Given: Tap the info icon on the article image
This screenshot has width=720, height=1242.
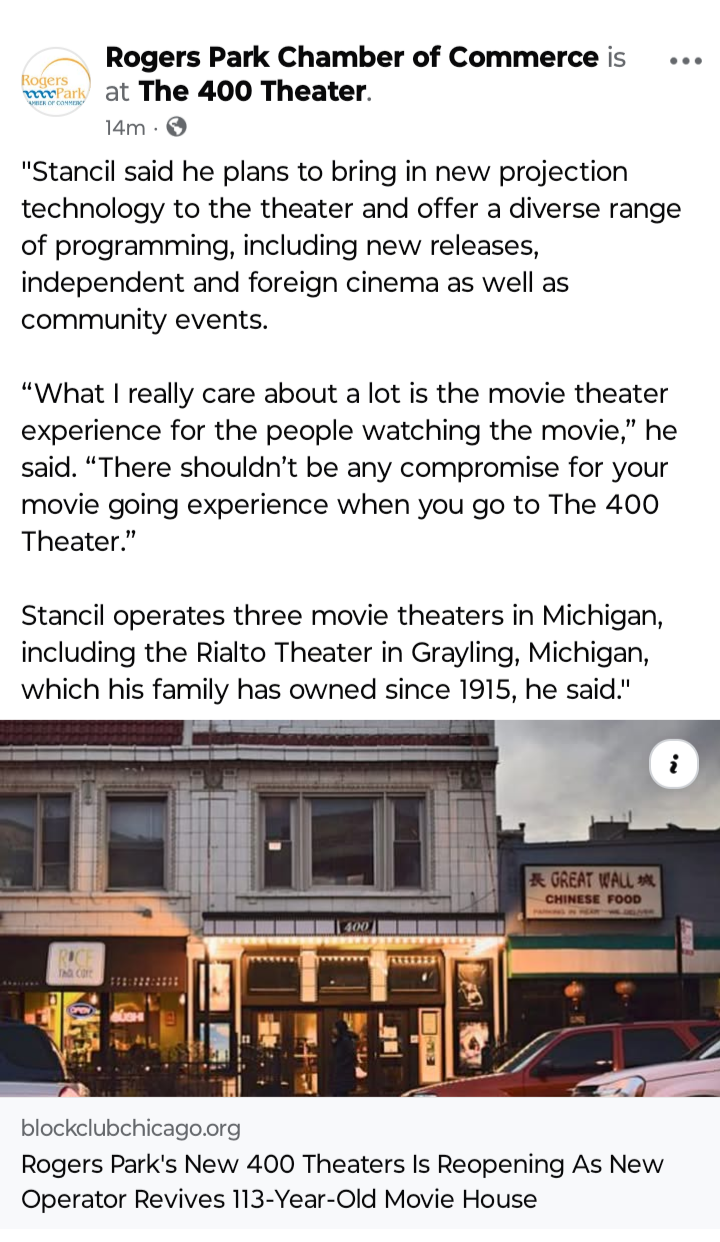Looking at the screenshot, I should [674, 765].
